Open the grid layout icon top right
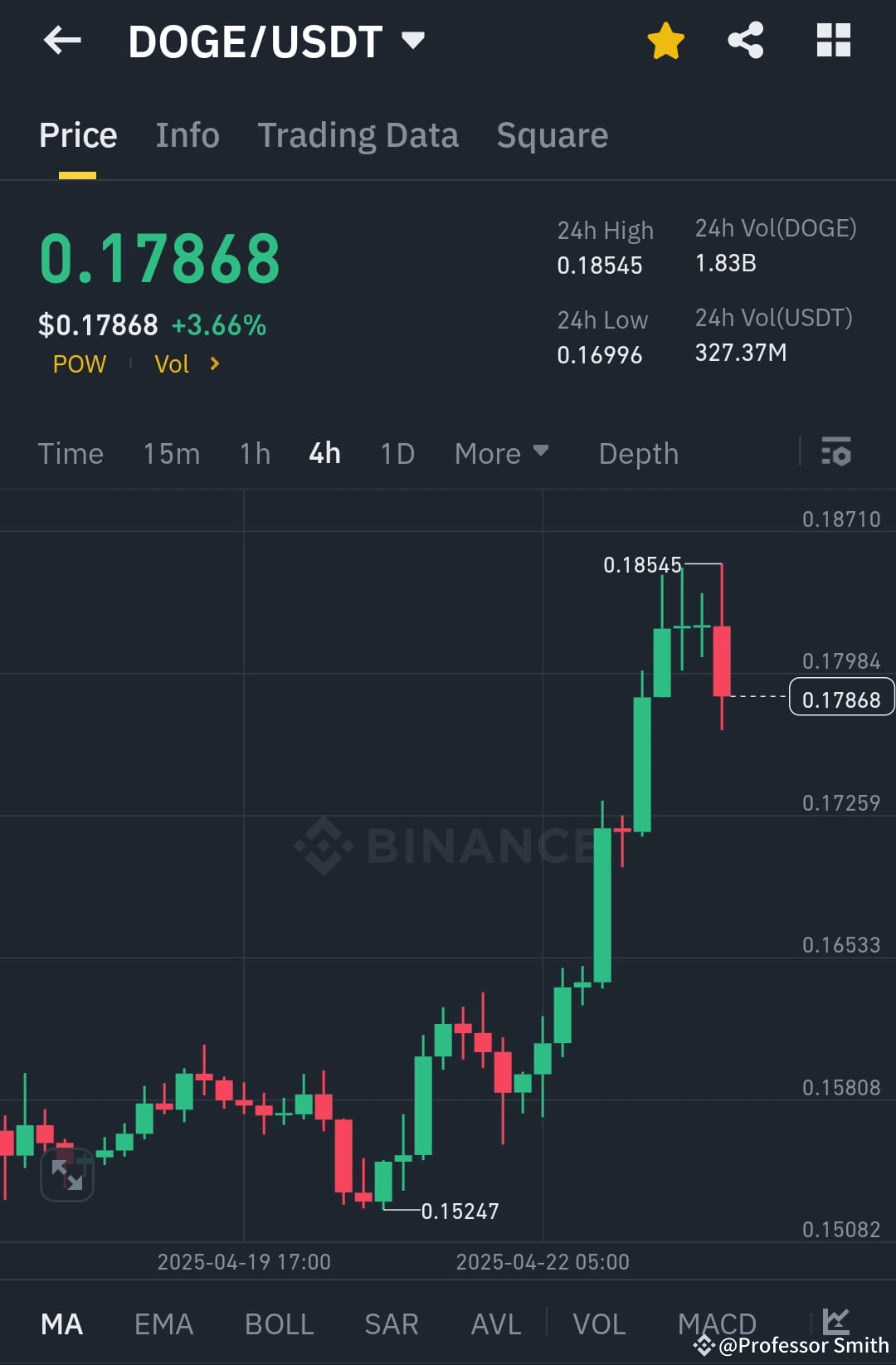This screenshot has height=1365, width=896. [833, 39]
